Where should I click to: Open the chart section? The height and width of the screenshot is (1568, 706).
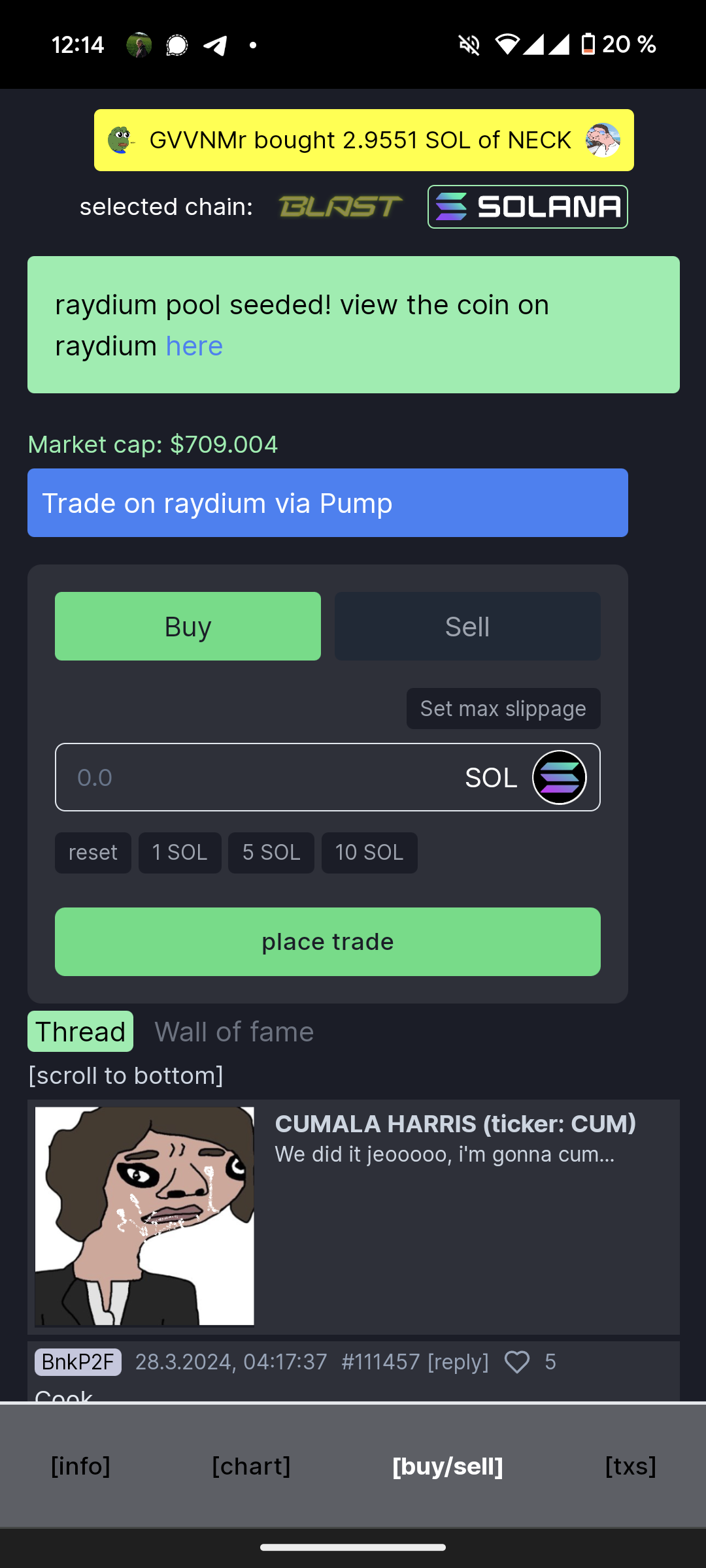(x=251, y=1467)
